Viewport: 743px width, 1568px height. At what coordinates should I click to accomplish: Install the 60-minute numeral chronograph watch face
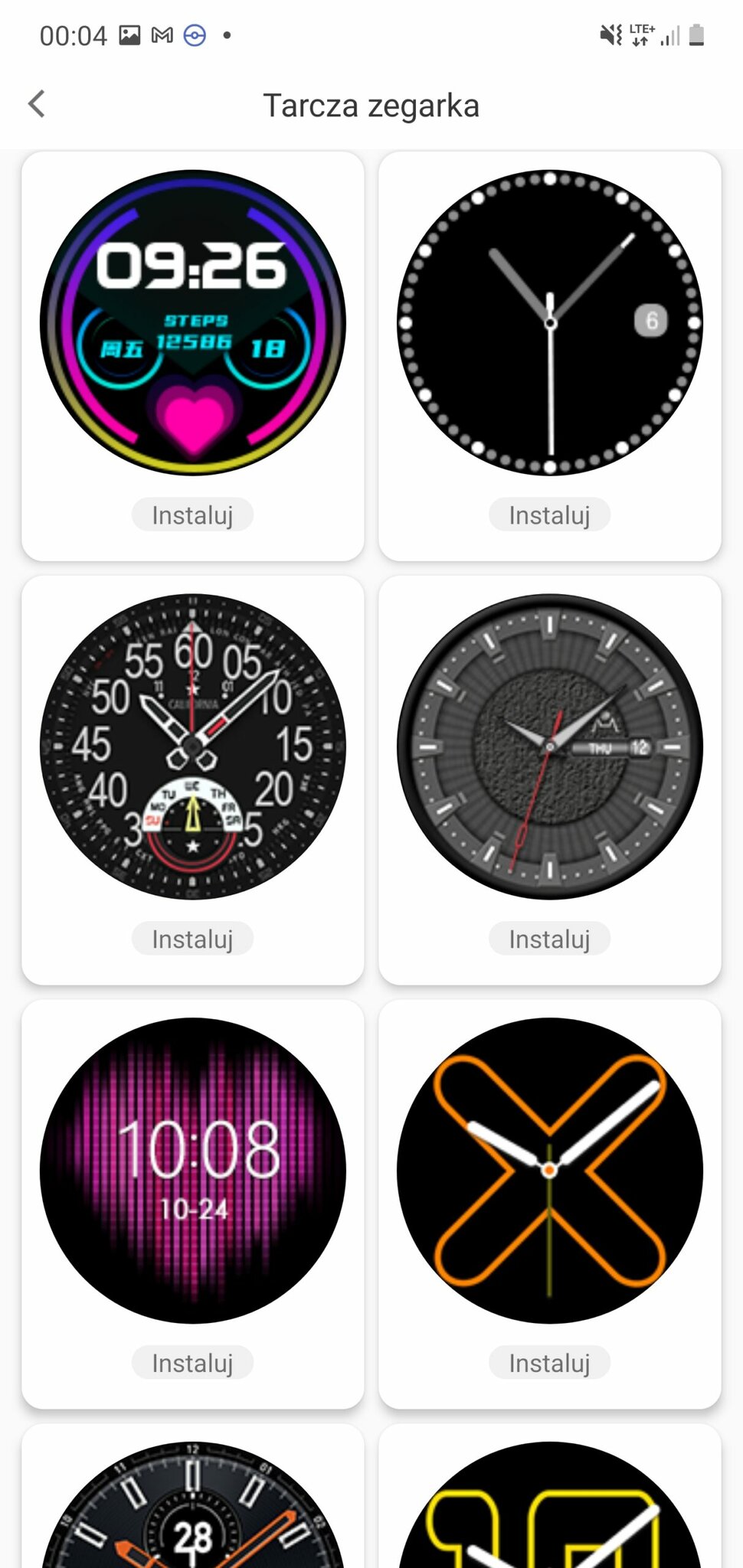click(x=192, y=939)
